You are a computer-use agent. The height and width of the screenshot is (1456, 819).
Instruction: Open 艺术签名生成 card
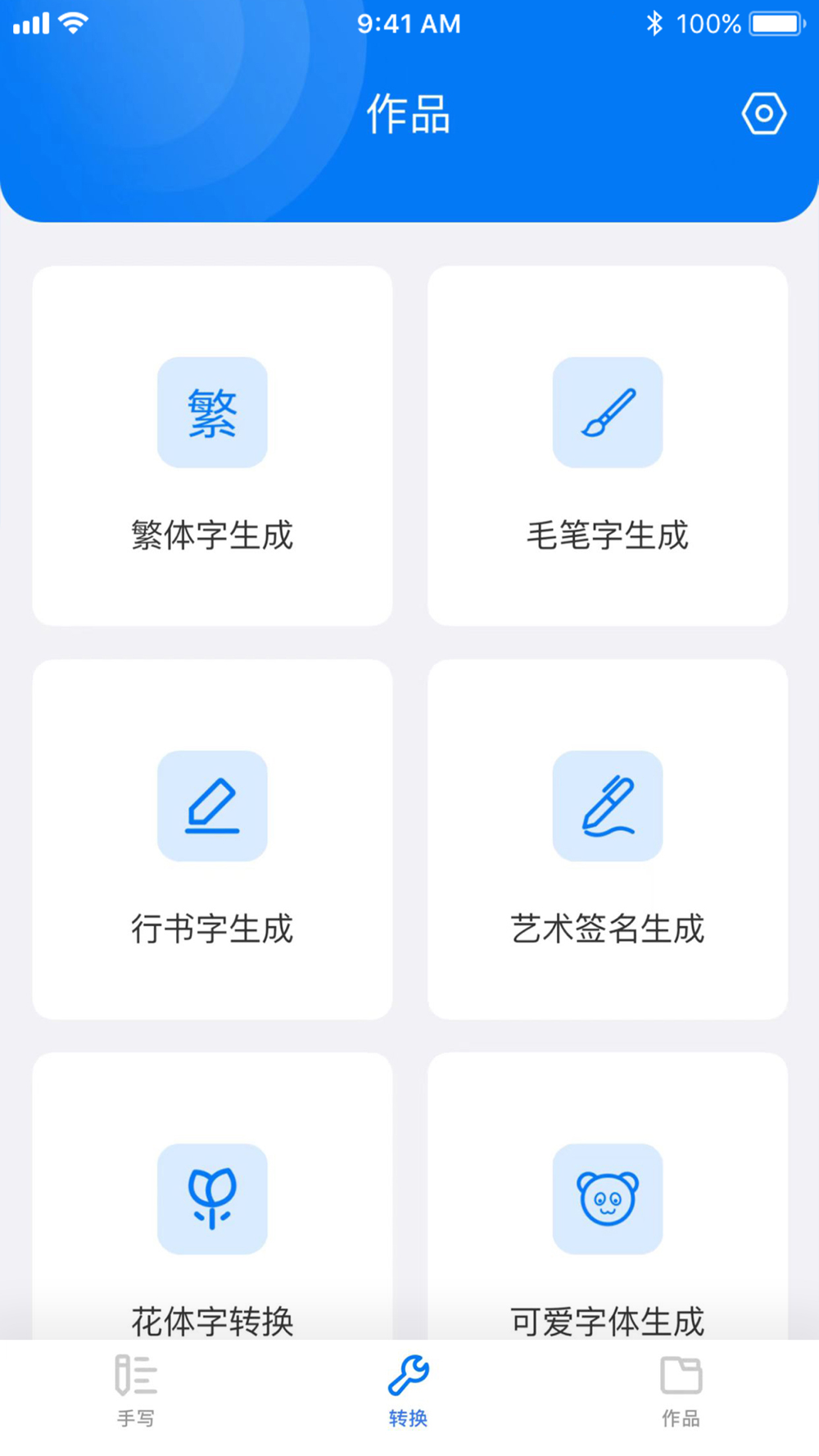607,839
